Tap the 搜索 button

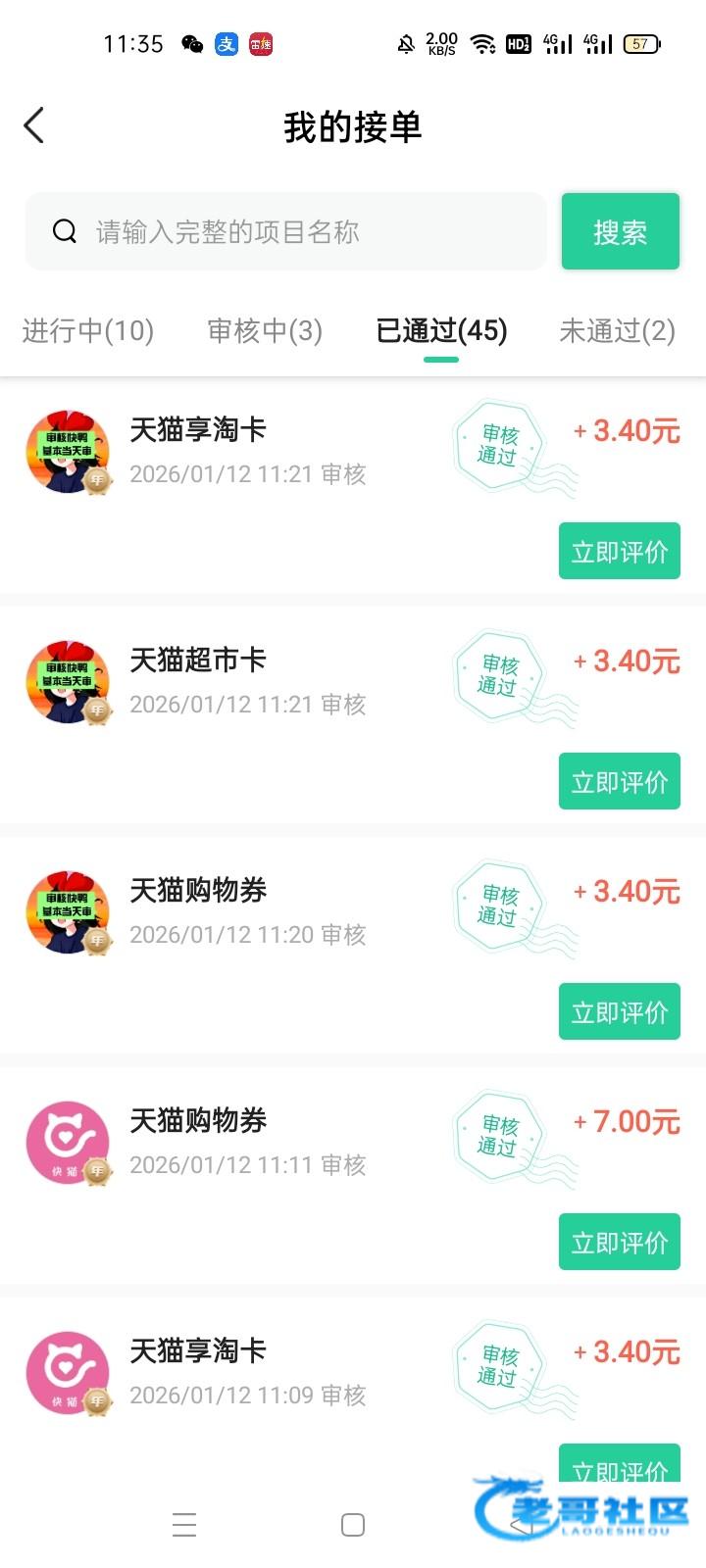click(620, 232)
